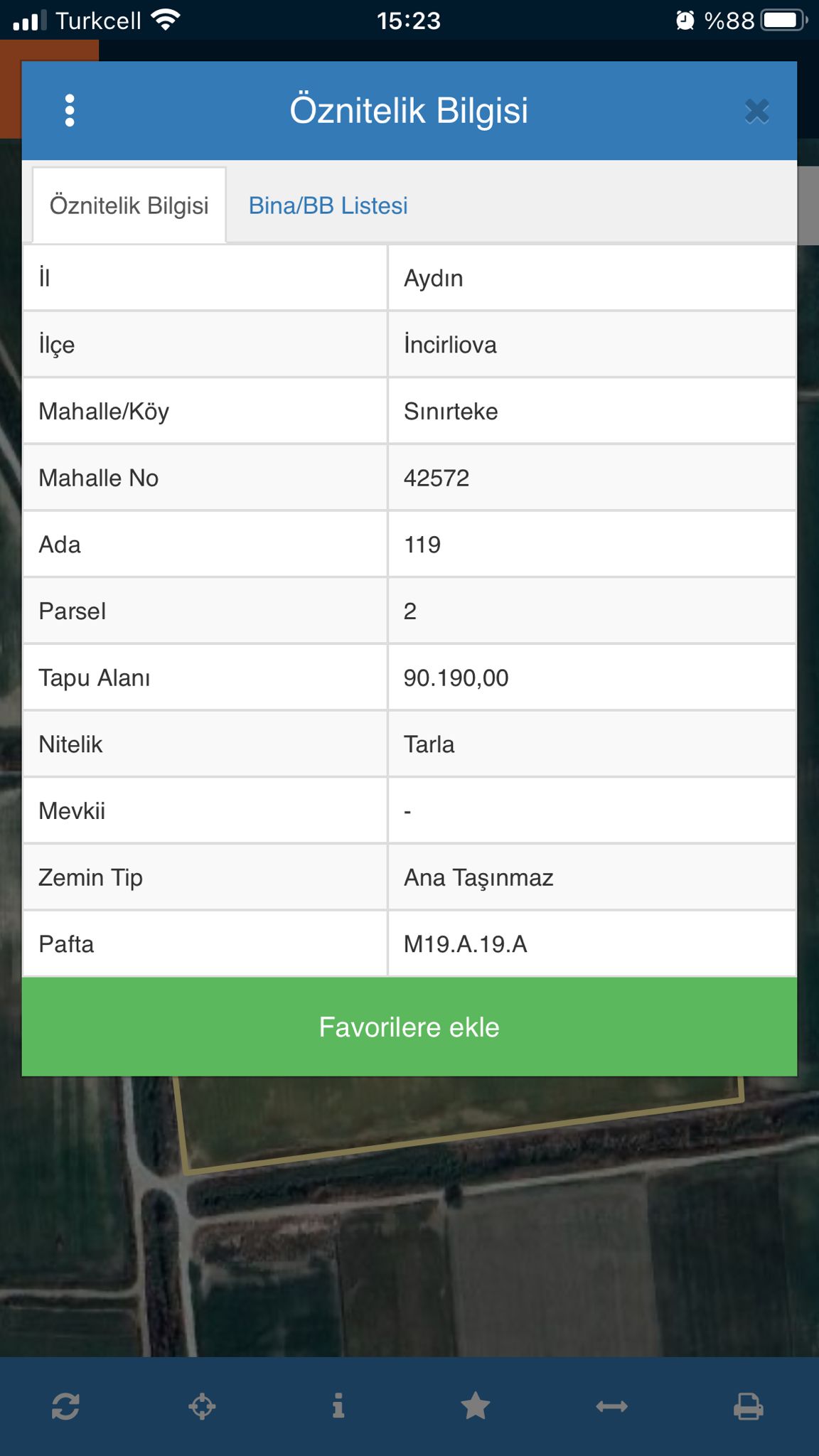Image resolution: width=819 pixels, height=1456 pixels.
Task: Close the Öznitelik Bilgisi dialog
Action: pyautogui.click(x=756, y=111)
